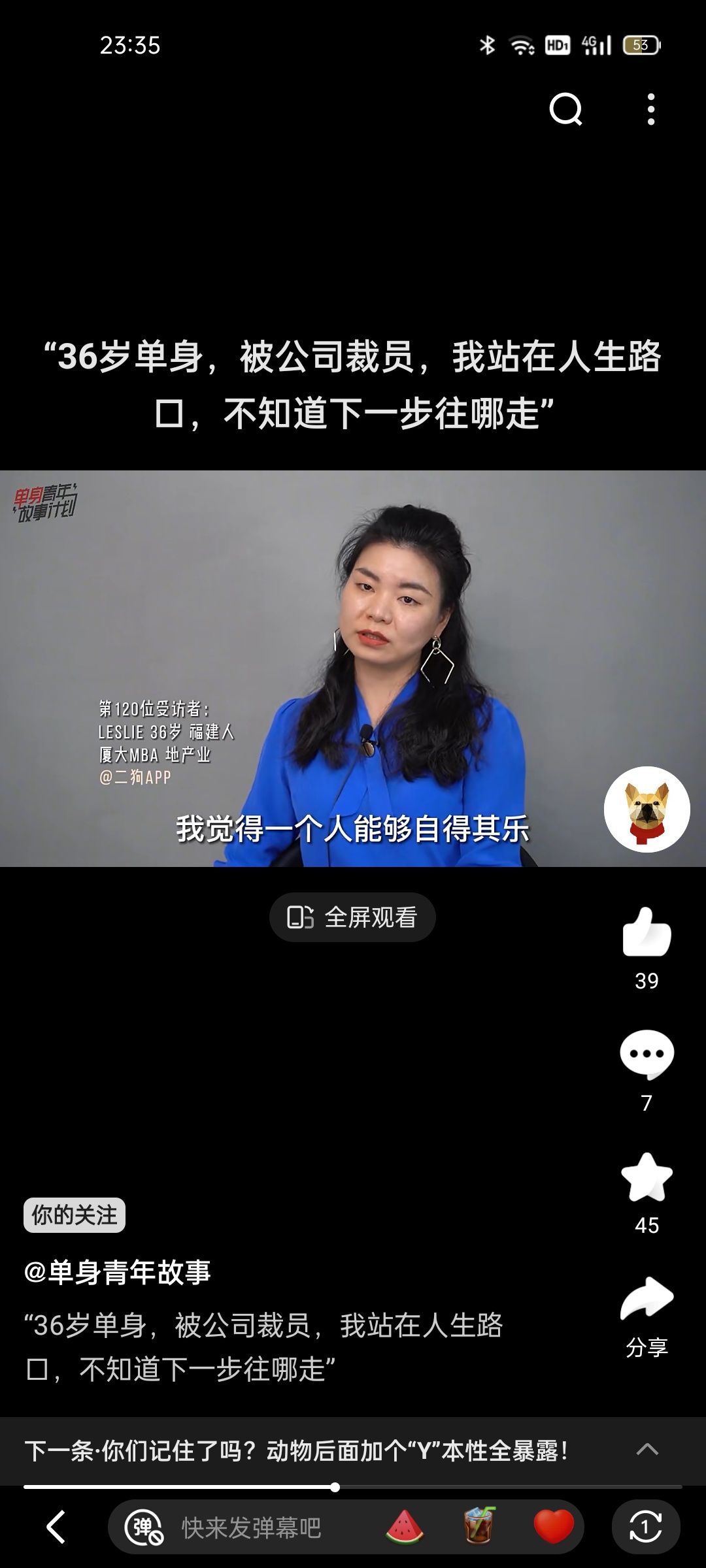Screen dimensions: 706x1568
Task: Seek on the video progress bar
Action: coord(335,1488)
